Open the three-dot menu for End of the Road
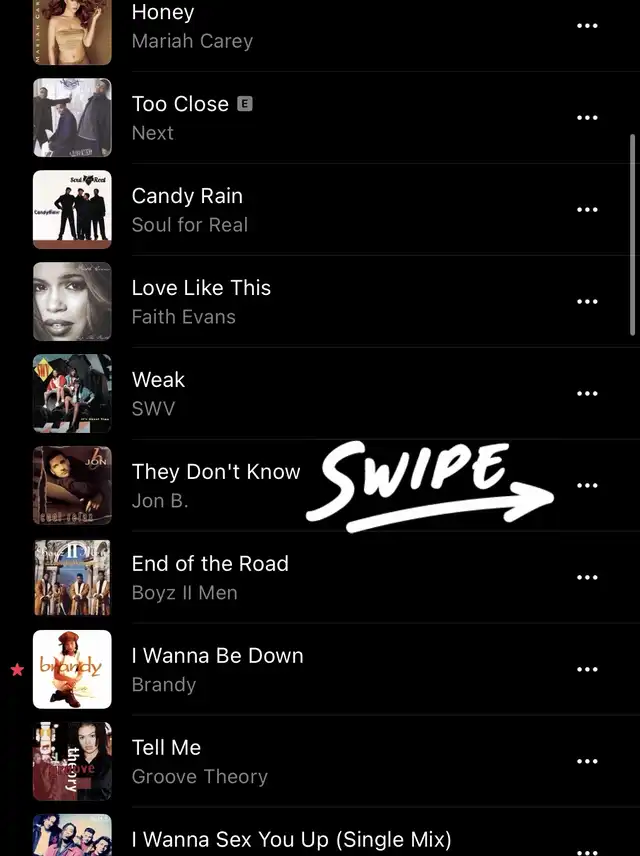 [588, 578]
